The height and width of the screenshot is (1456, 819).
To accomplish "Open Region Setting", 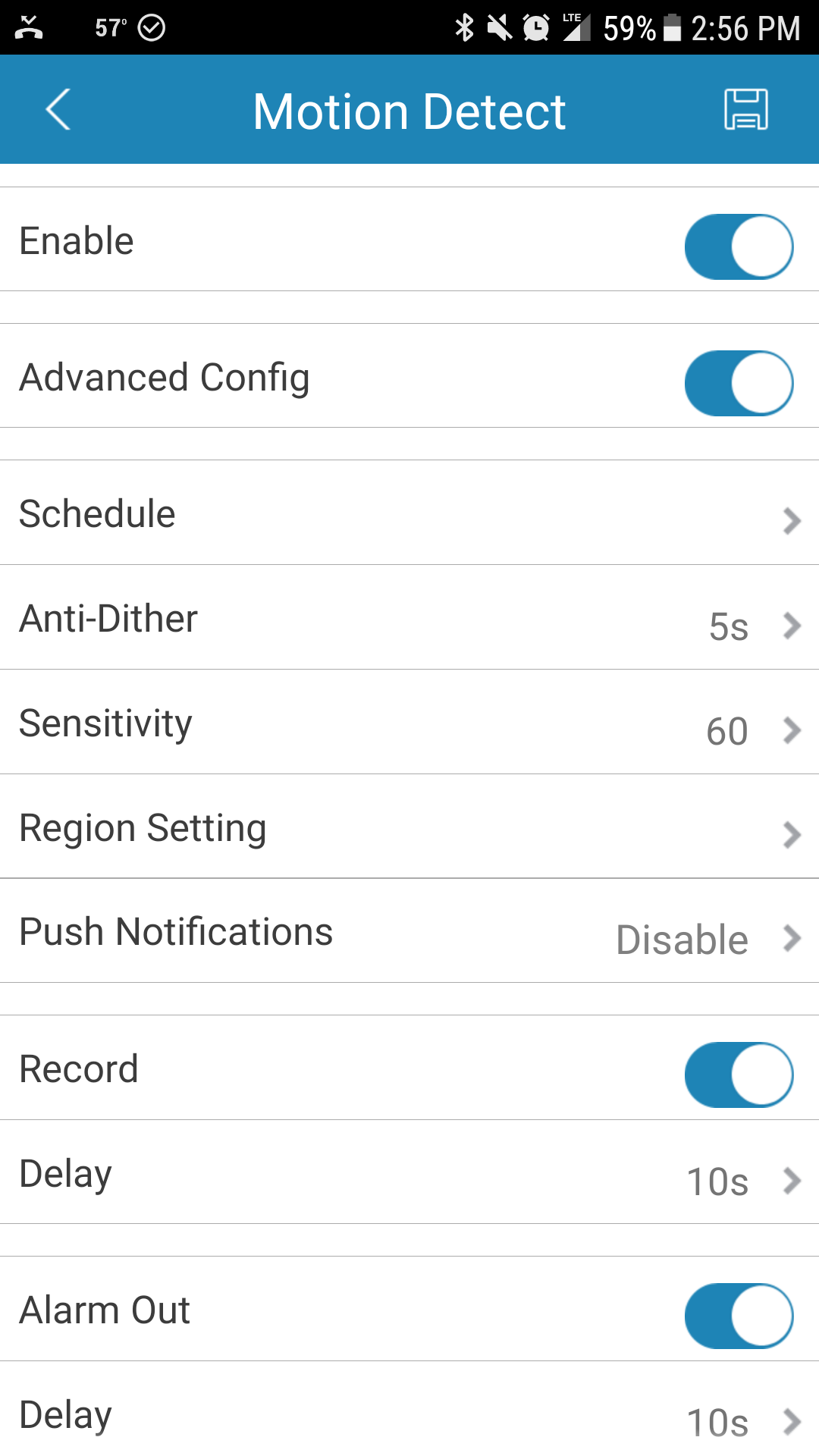I will coord(409,827).
